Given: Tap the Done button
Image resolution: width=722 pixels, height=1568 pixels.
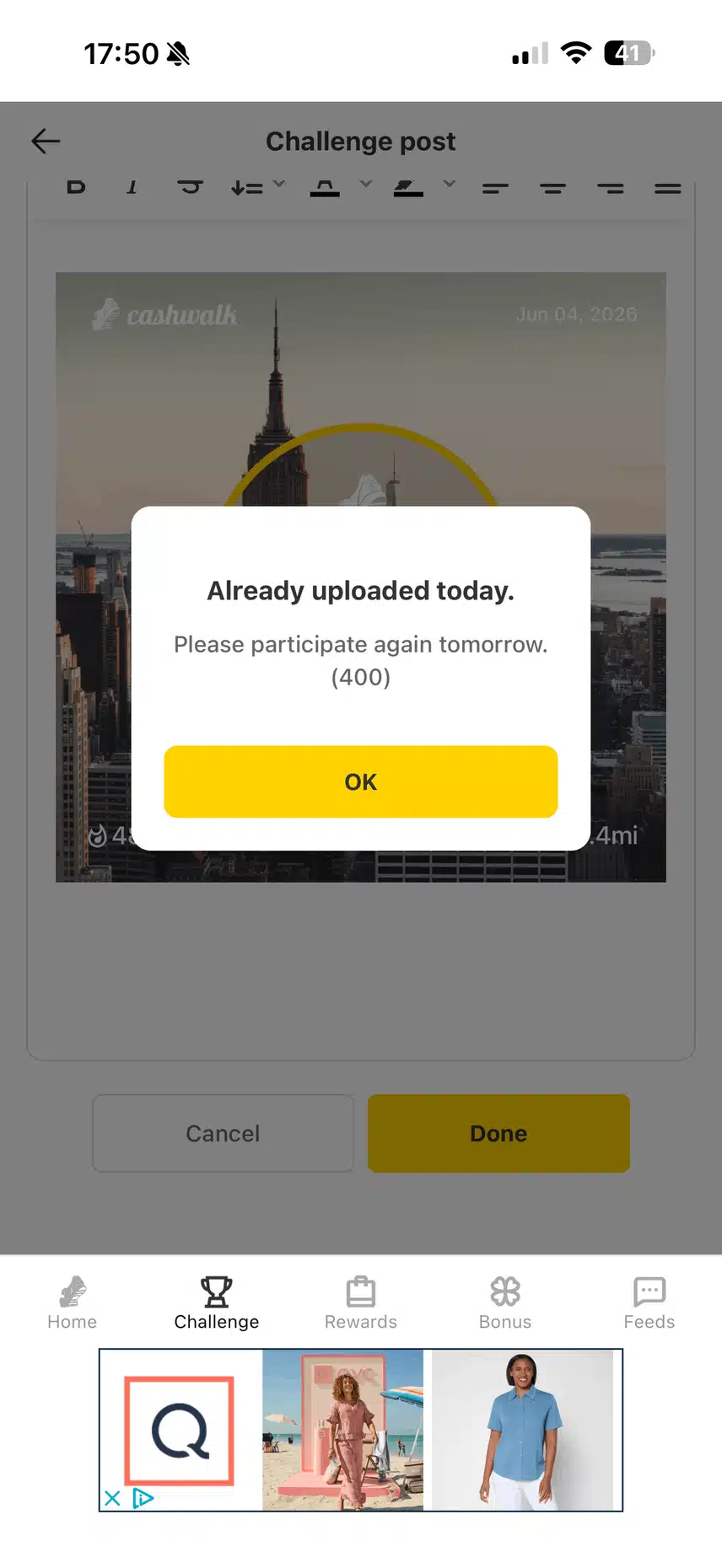Looking at the screenshot, I should pos(498,1133).
